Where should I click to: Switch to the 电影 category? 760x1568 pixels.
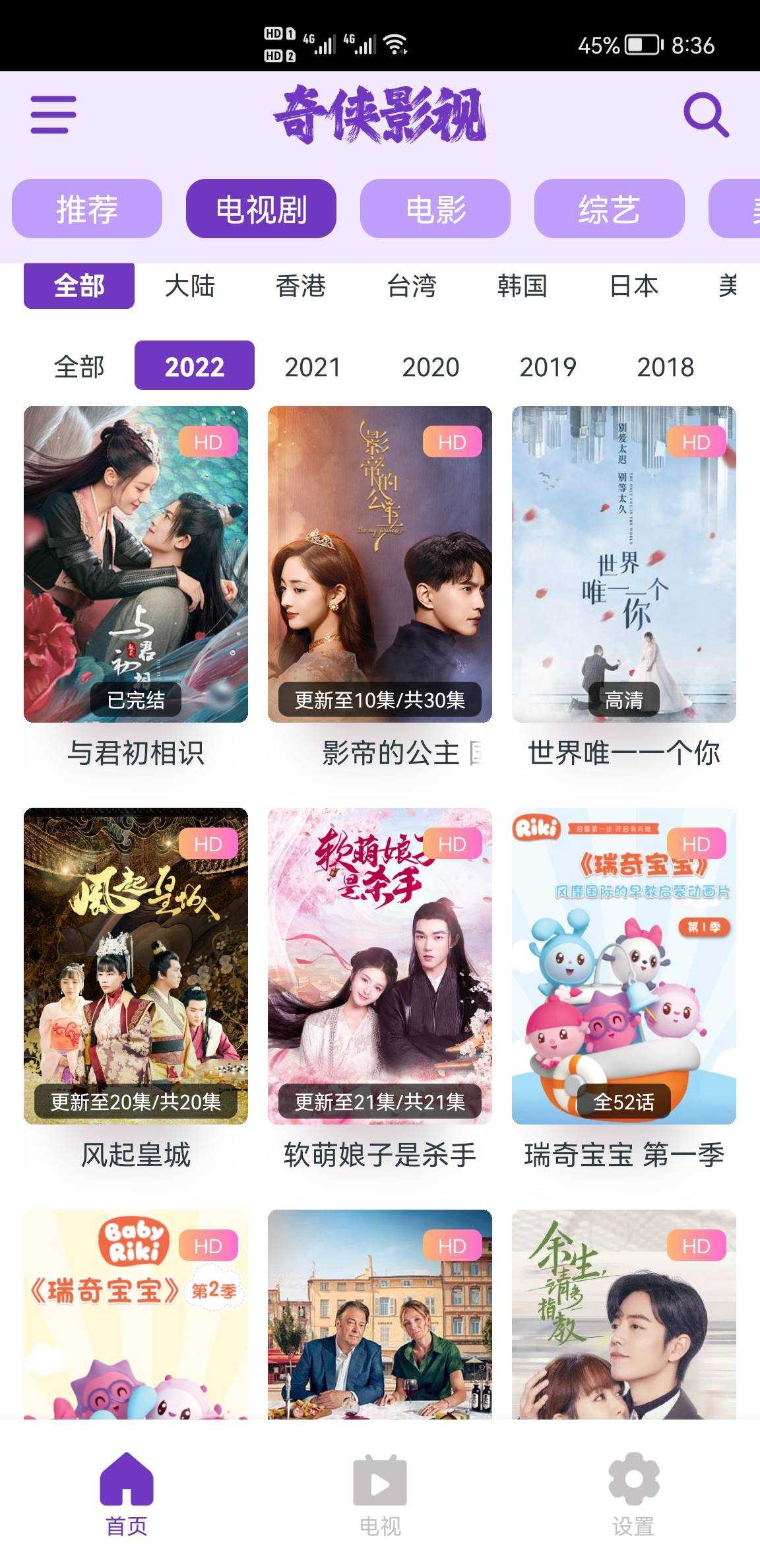pos(435,209)
